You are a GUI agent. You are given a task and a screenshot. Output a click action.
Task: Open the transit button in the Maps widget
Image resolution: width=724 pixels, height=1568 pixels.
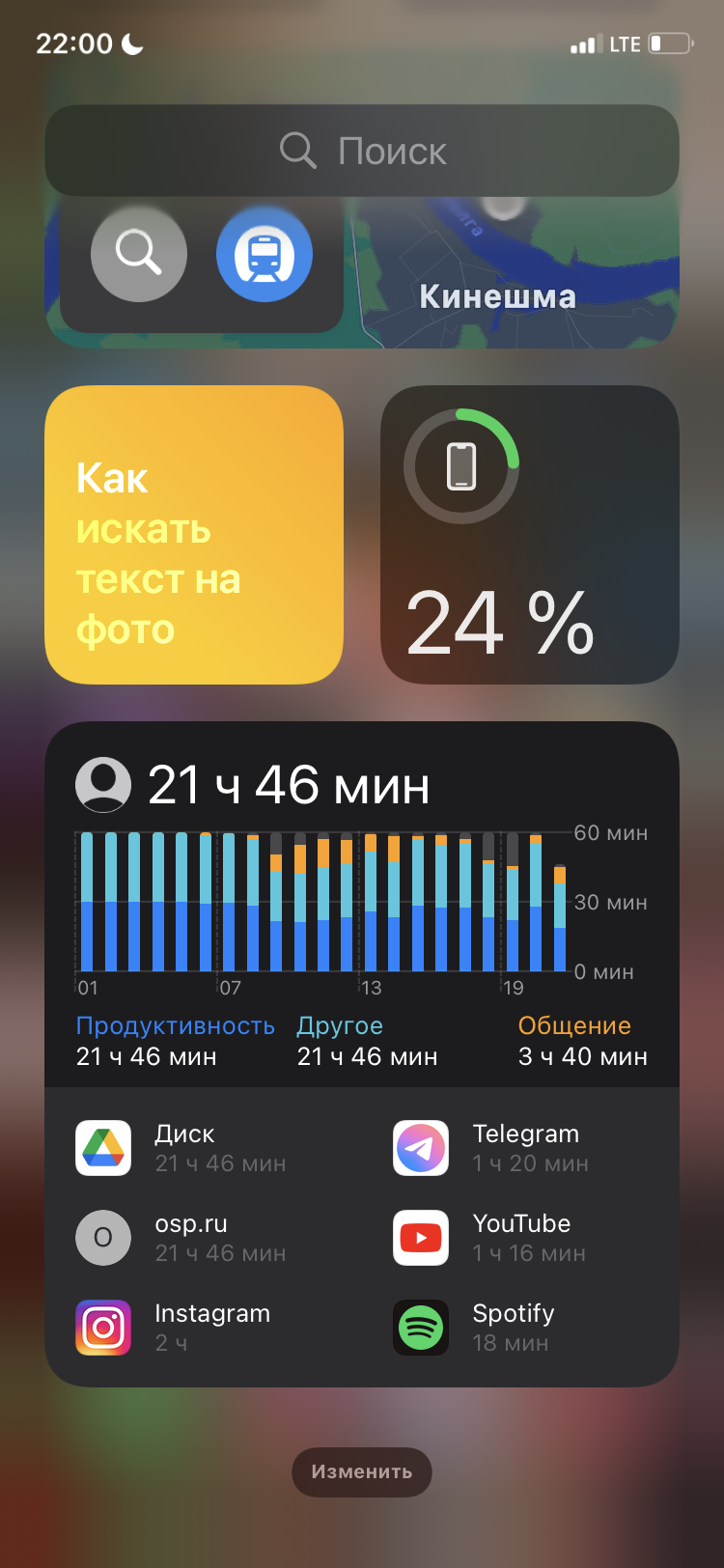pos(265,254)
